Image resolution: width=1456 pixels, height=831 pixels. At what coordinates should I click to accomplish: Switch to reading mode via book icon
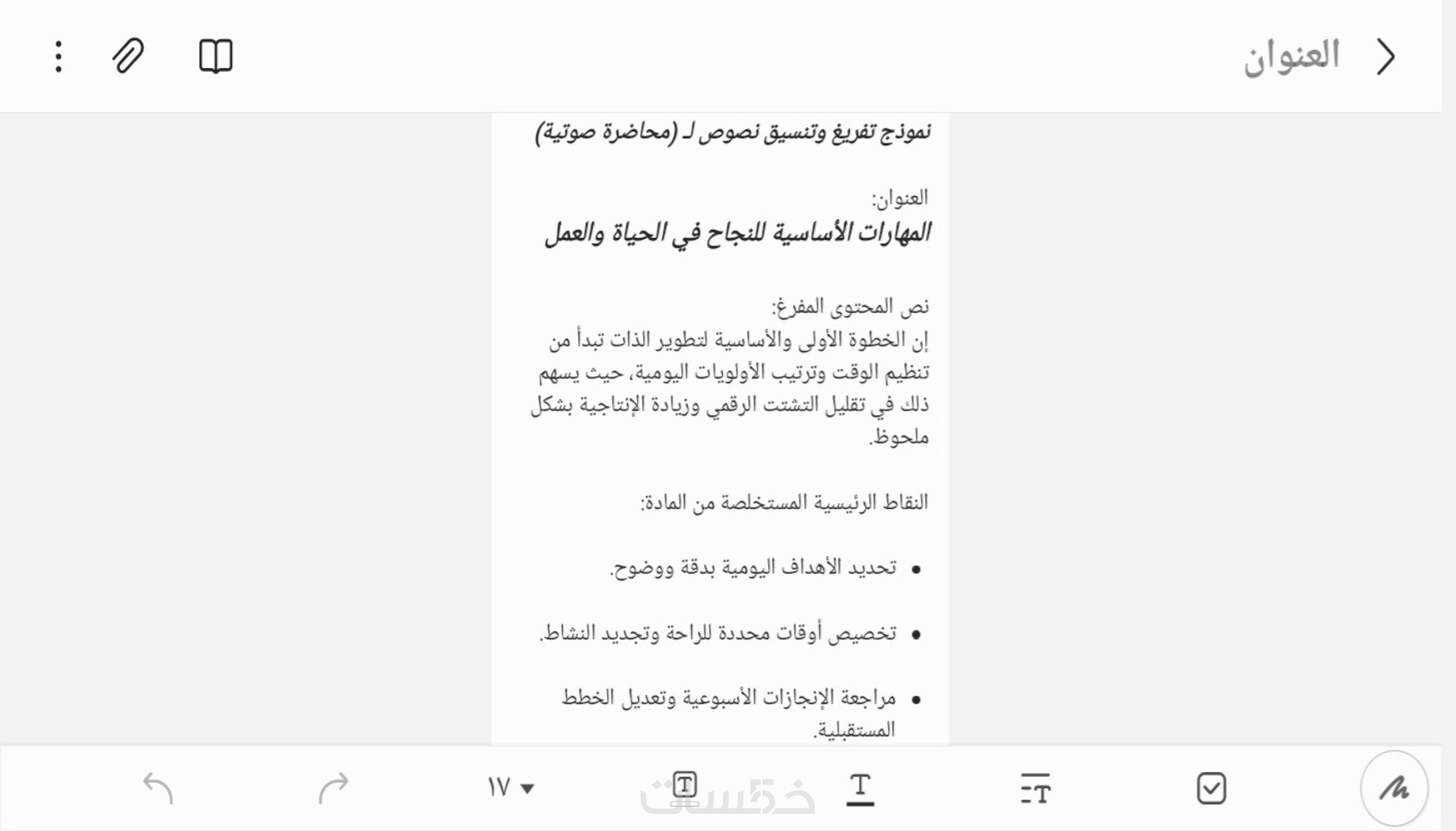[215, 57]
